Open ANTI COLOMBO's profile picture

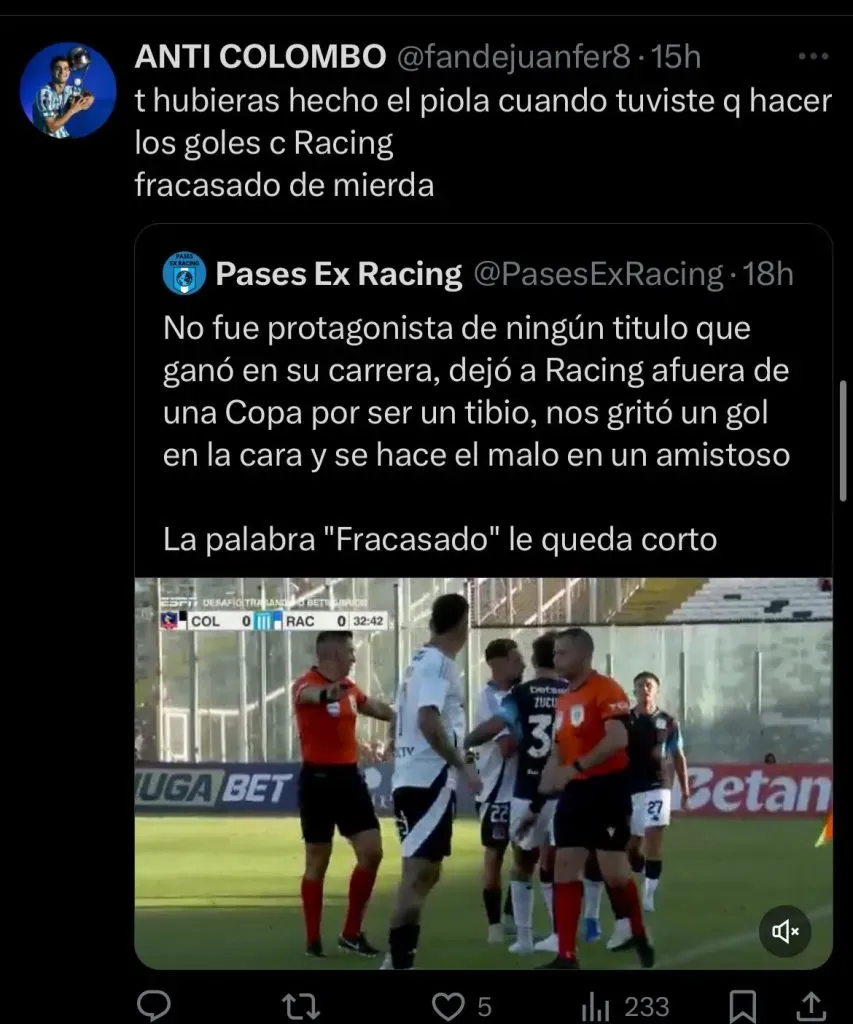pos(68,90)
